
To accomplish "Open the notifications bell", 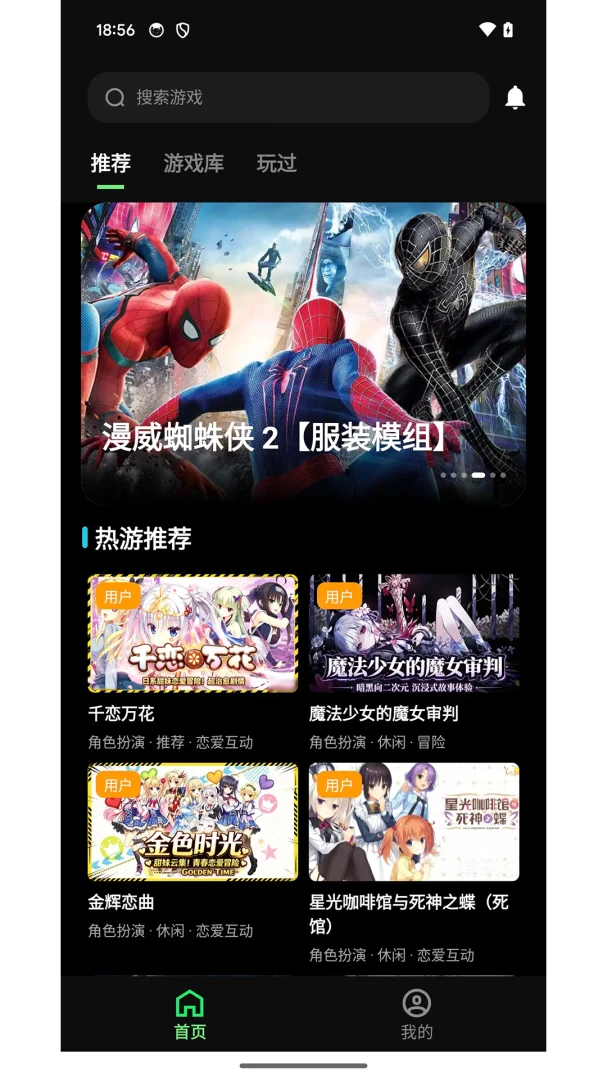I will pos(515,97).
